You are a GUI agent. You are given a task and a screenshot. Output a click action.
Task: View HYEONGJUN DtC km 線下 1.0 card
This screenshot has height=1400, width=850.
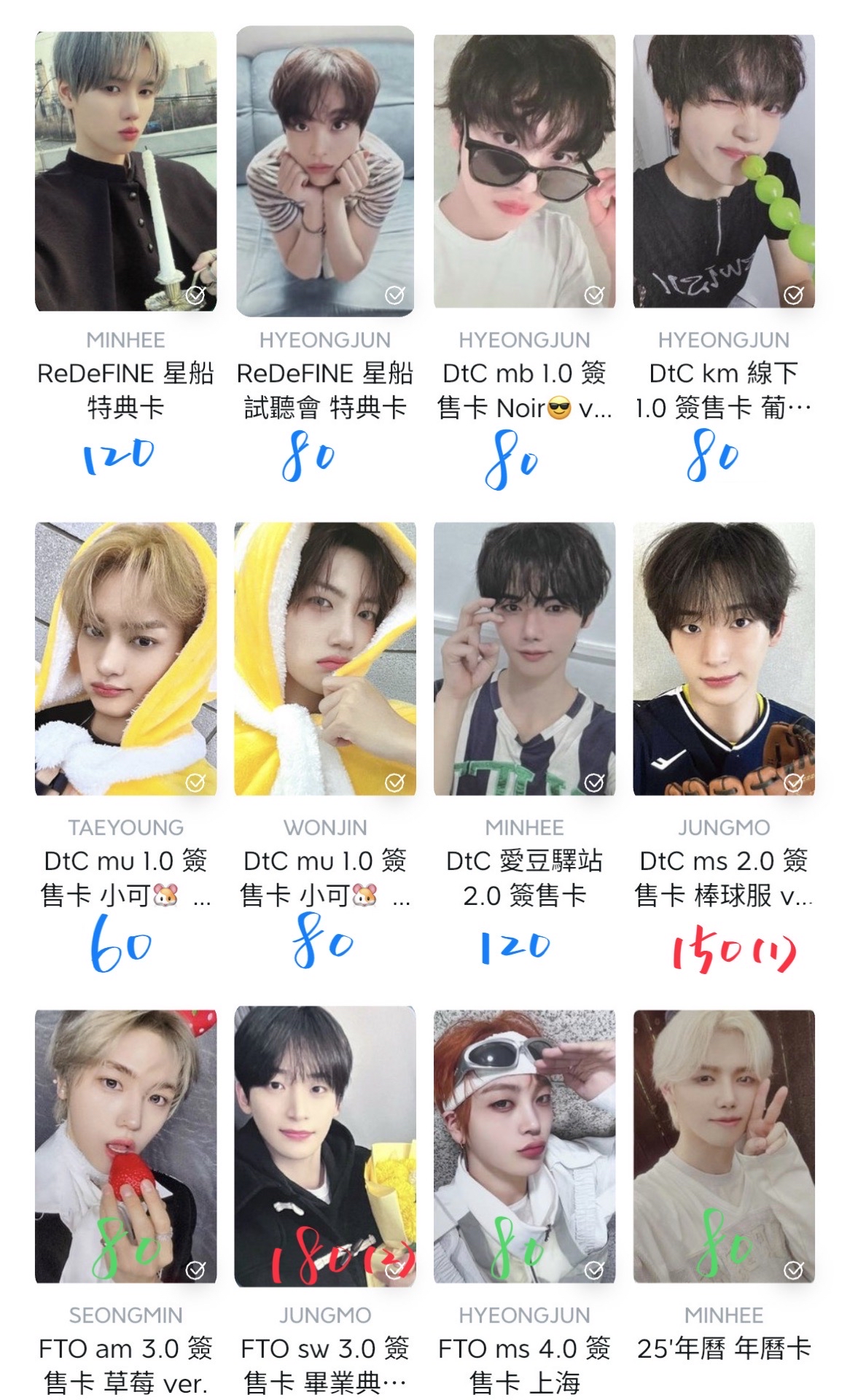[x=724, y=171]
